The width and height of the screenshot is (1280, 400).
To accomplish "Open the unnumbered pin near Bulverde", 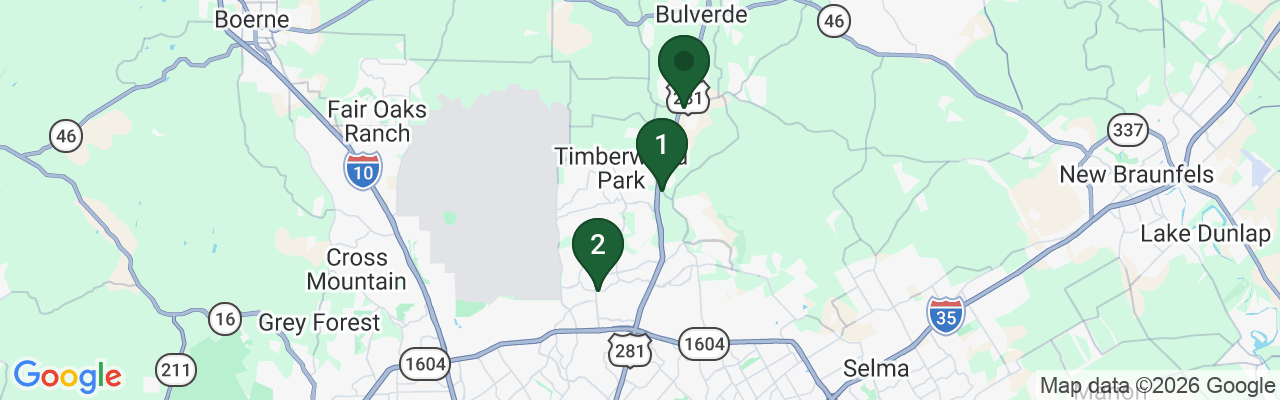I will point(684,63).
